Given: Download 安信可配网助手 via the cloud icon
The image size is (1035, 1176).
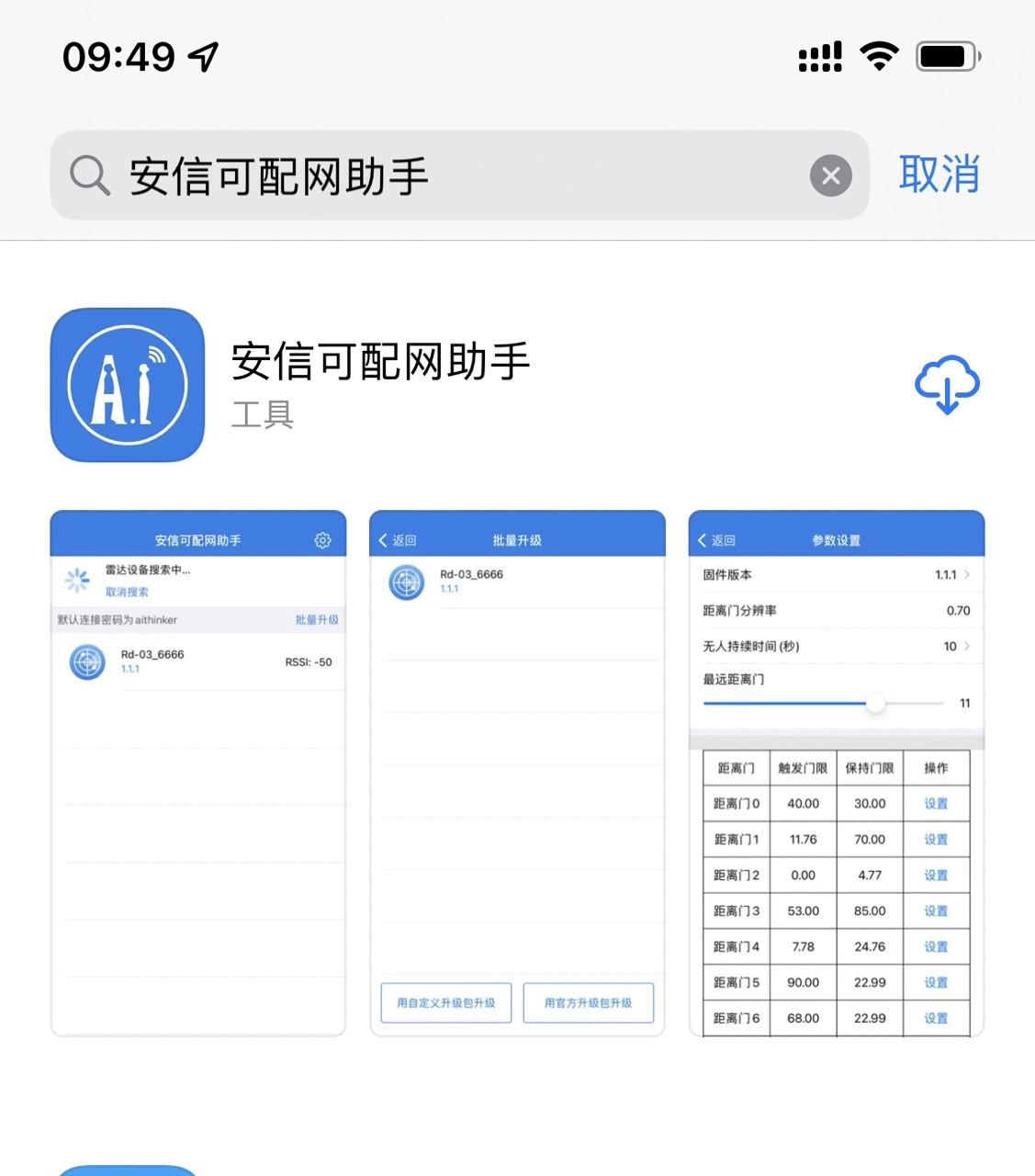Looking at the screenshot, I should [947, 386].
